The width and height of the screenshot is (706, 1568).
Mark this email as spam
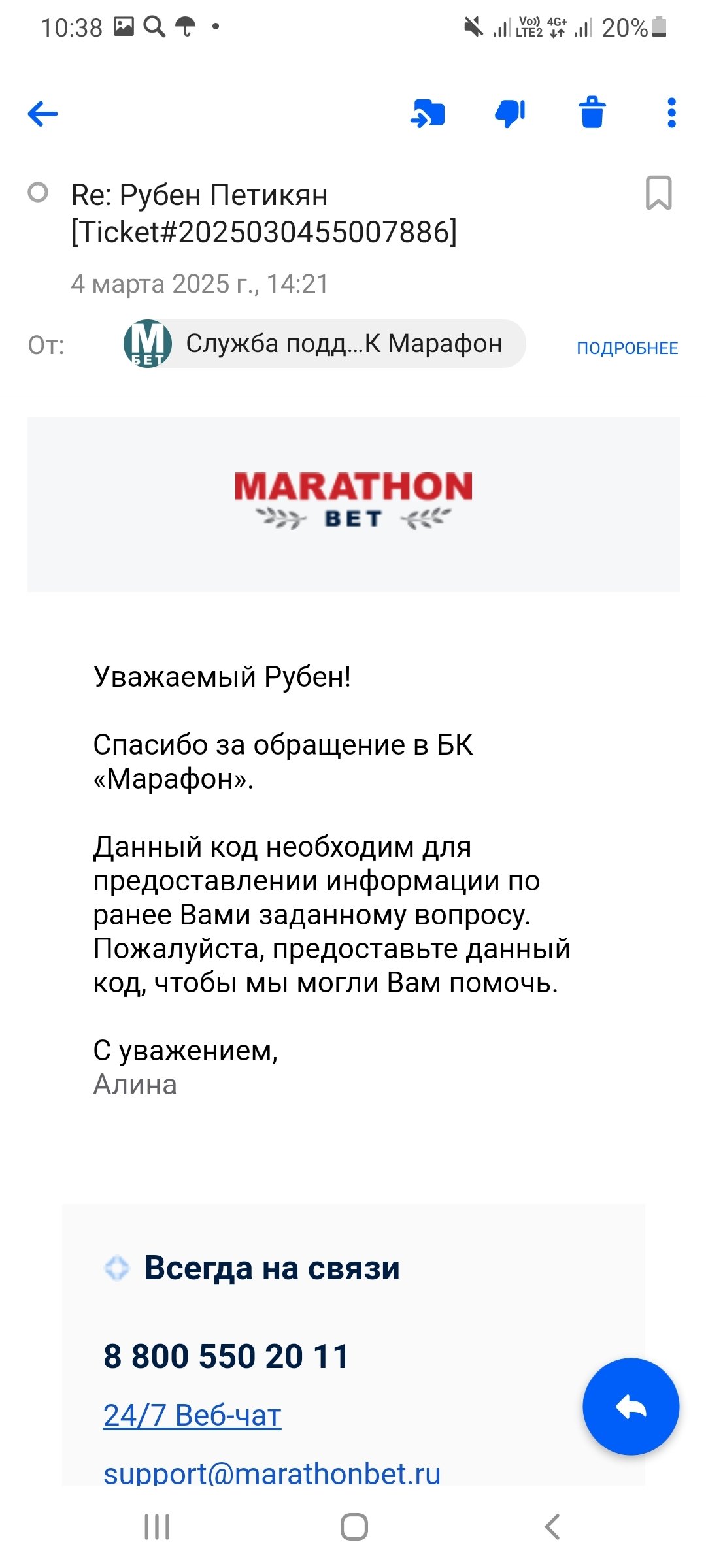(510, 114)
